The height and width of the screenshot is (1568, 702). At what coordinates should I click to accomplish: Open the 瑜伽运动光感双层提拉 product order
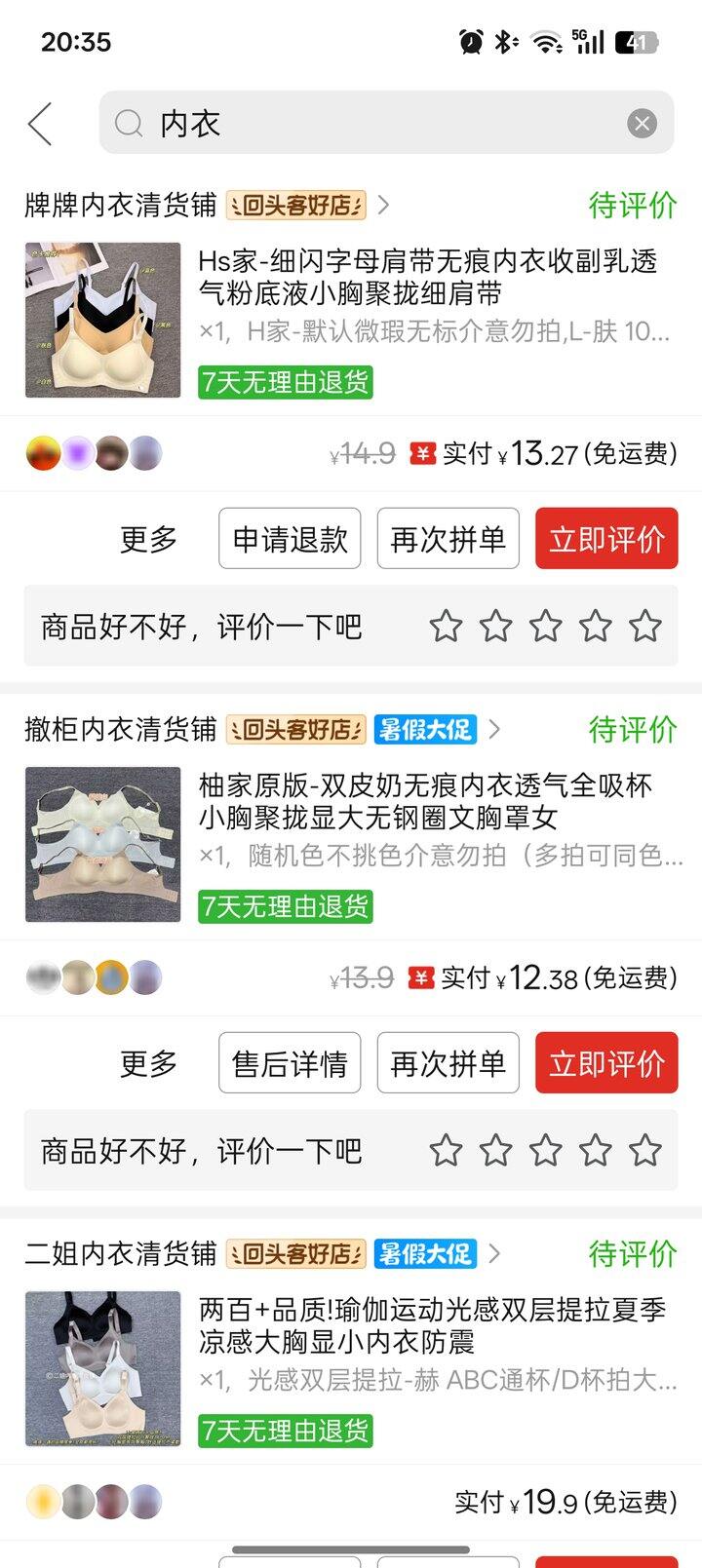pyautogui.click(x=351, y=1368)
